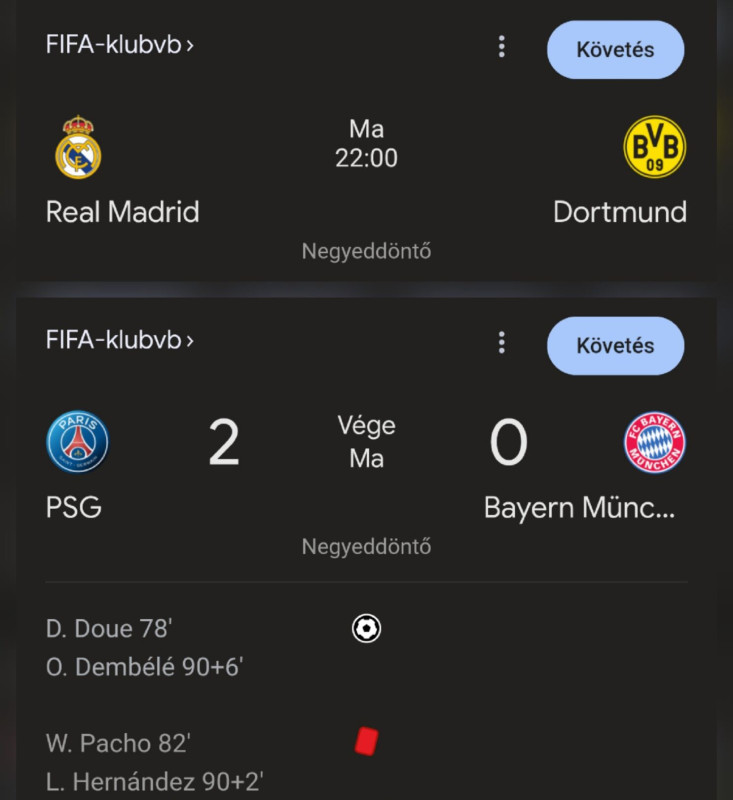Open FIFA-klubvb link above Real Madrid match

pos(119,45)
